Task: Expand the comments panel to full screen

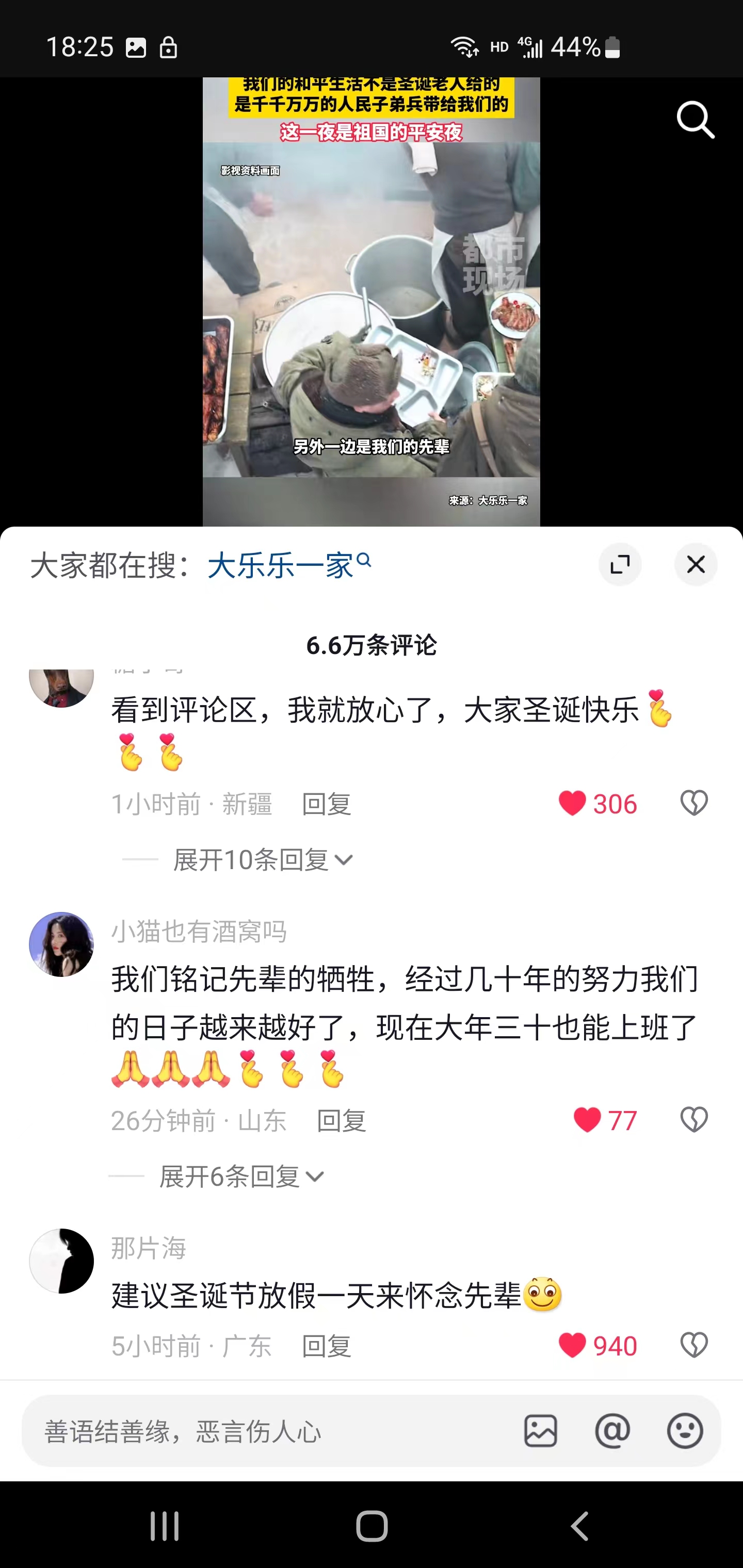Action: click(x=620, y=564)
